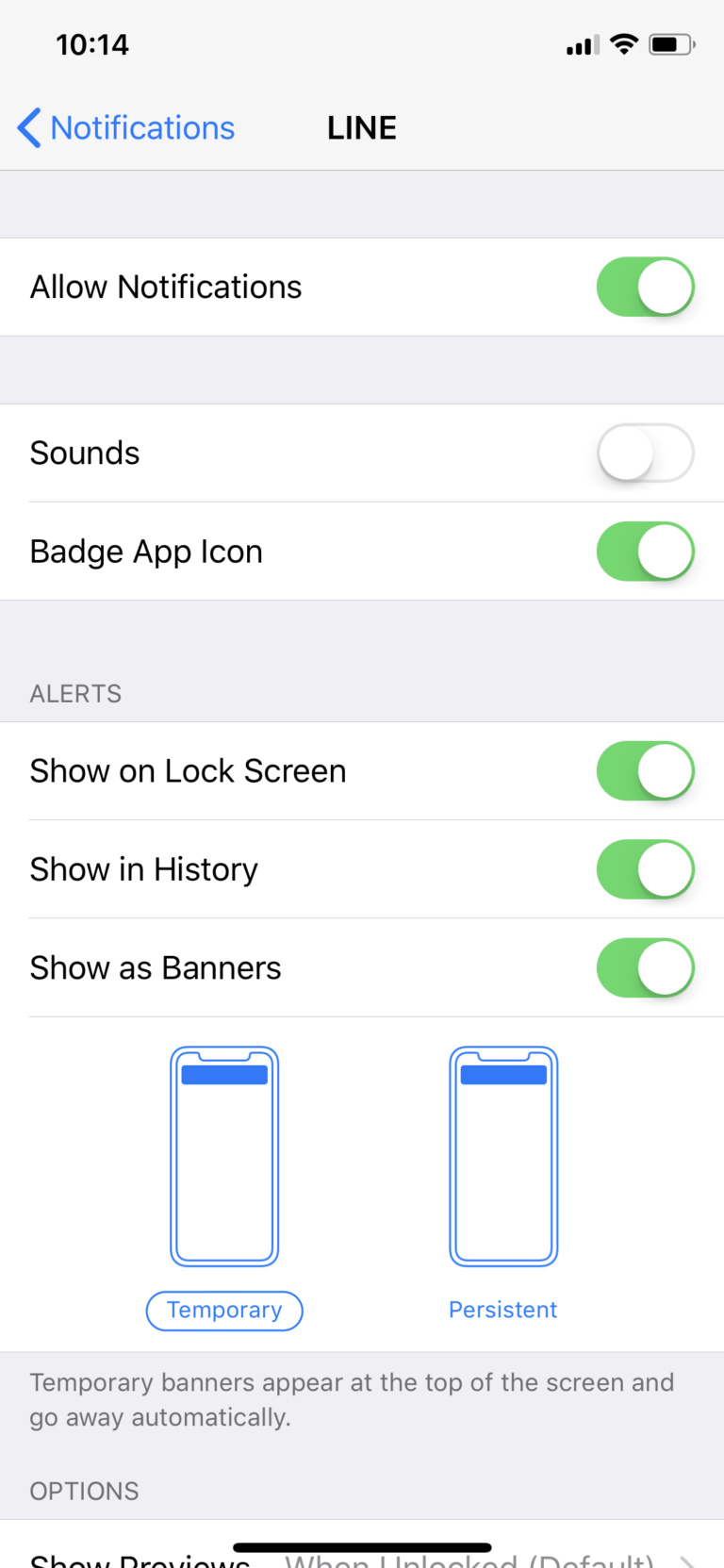The height and width of the screenshot is (1568, 724).
Task: Toggle Show in History off
Action: pos(645,869)
